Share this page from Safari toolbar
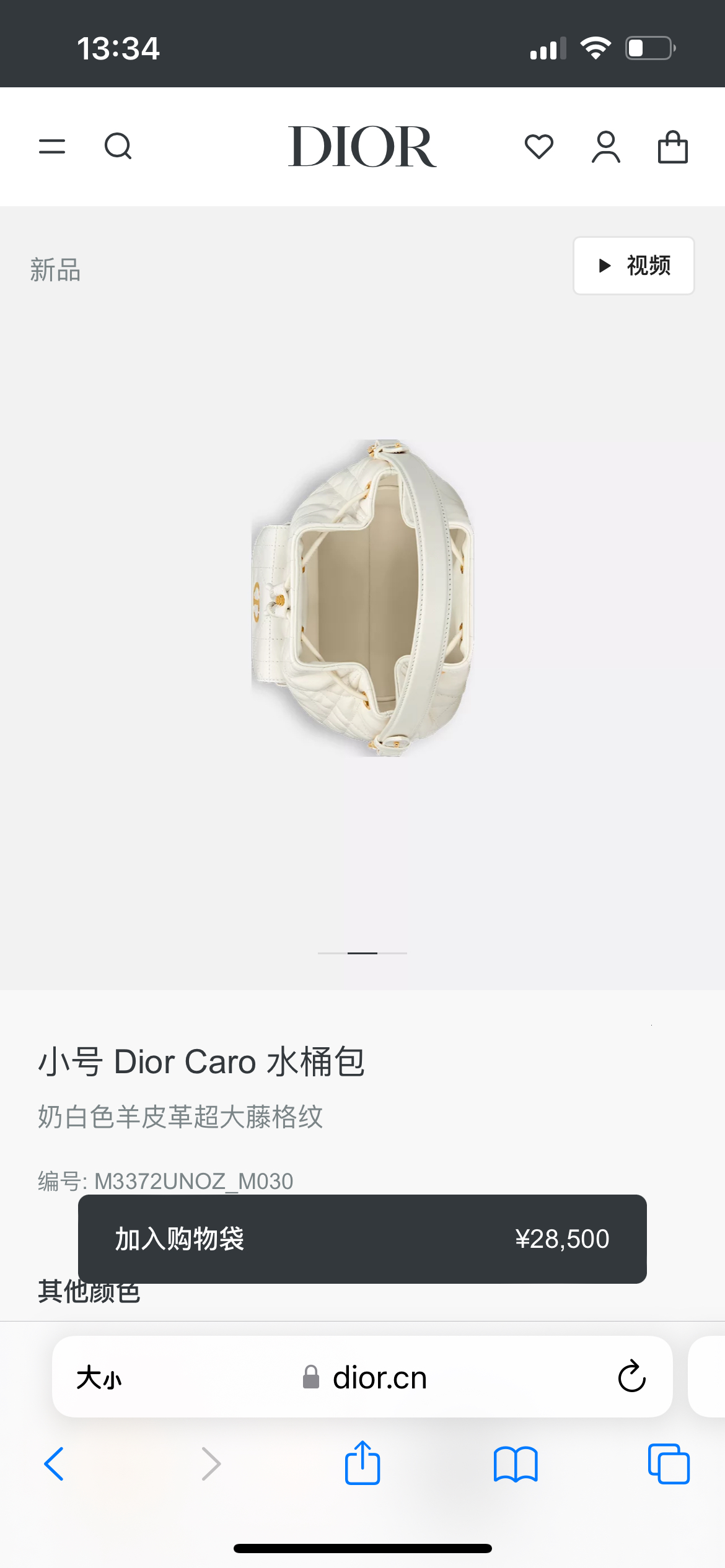This screenshot has height=1568, width=725. (362, 1463)
